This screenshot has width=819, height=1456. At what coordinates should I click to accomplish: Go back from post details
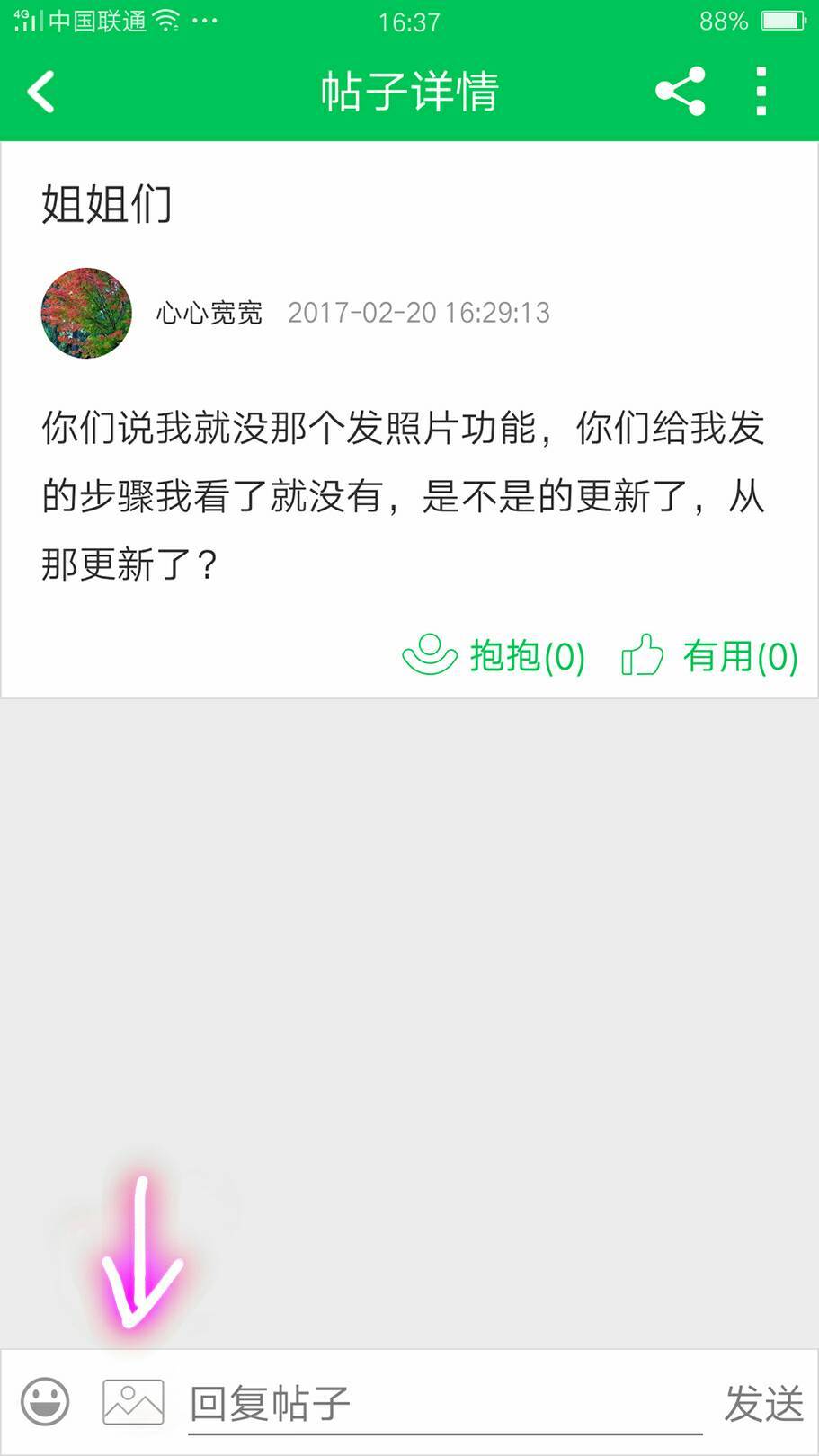coord(41,92)
